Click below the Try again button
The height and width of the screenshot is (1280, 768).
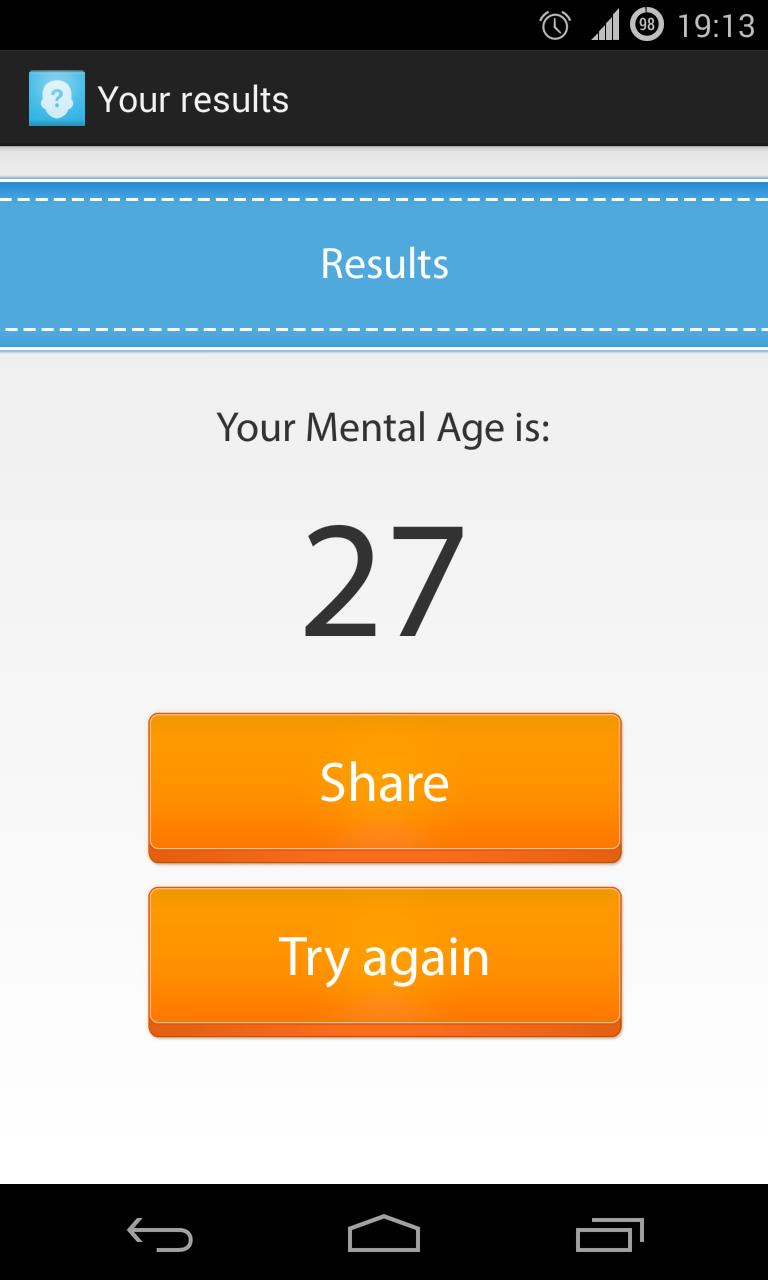coord(384,1110)
